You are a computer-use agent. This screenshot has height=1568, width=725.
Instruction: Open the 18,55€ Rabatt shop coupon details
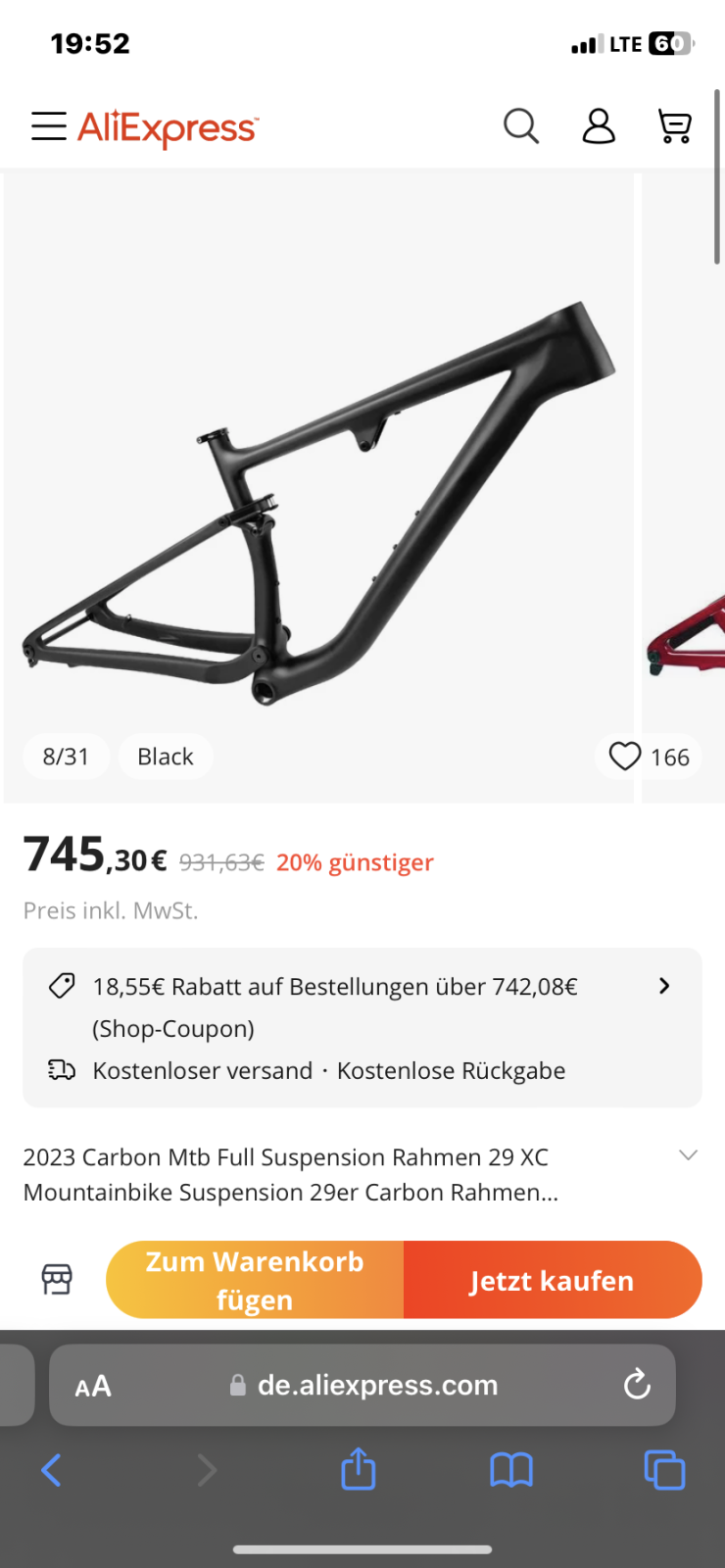(x=362, y=1005)
